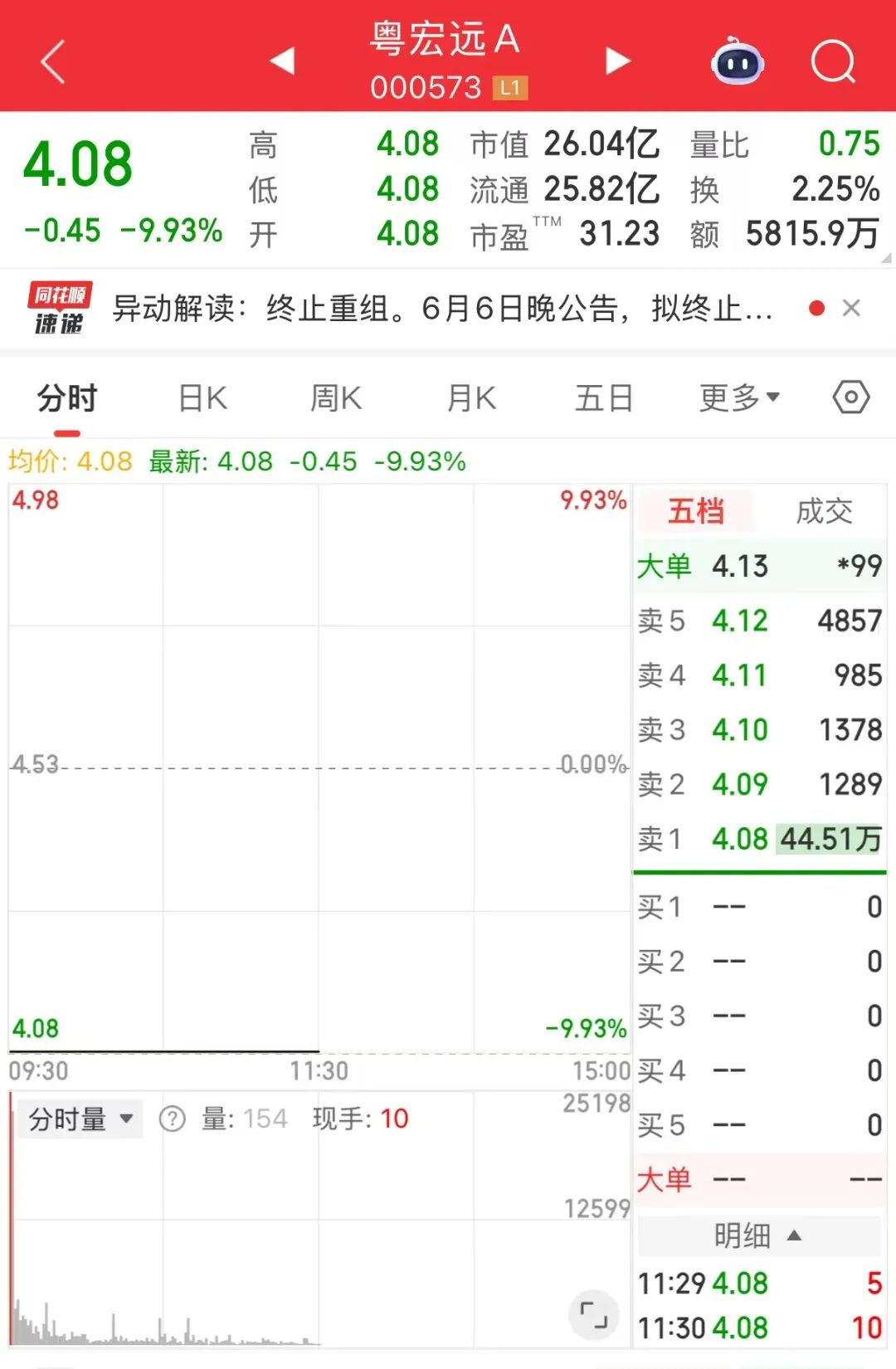Switch to the 五日 chart tab
This screenshot has height=1369, width=896.
click(x=604, y=398)
